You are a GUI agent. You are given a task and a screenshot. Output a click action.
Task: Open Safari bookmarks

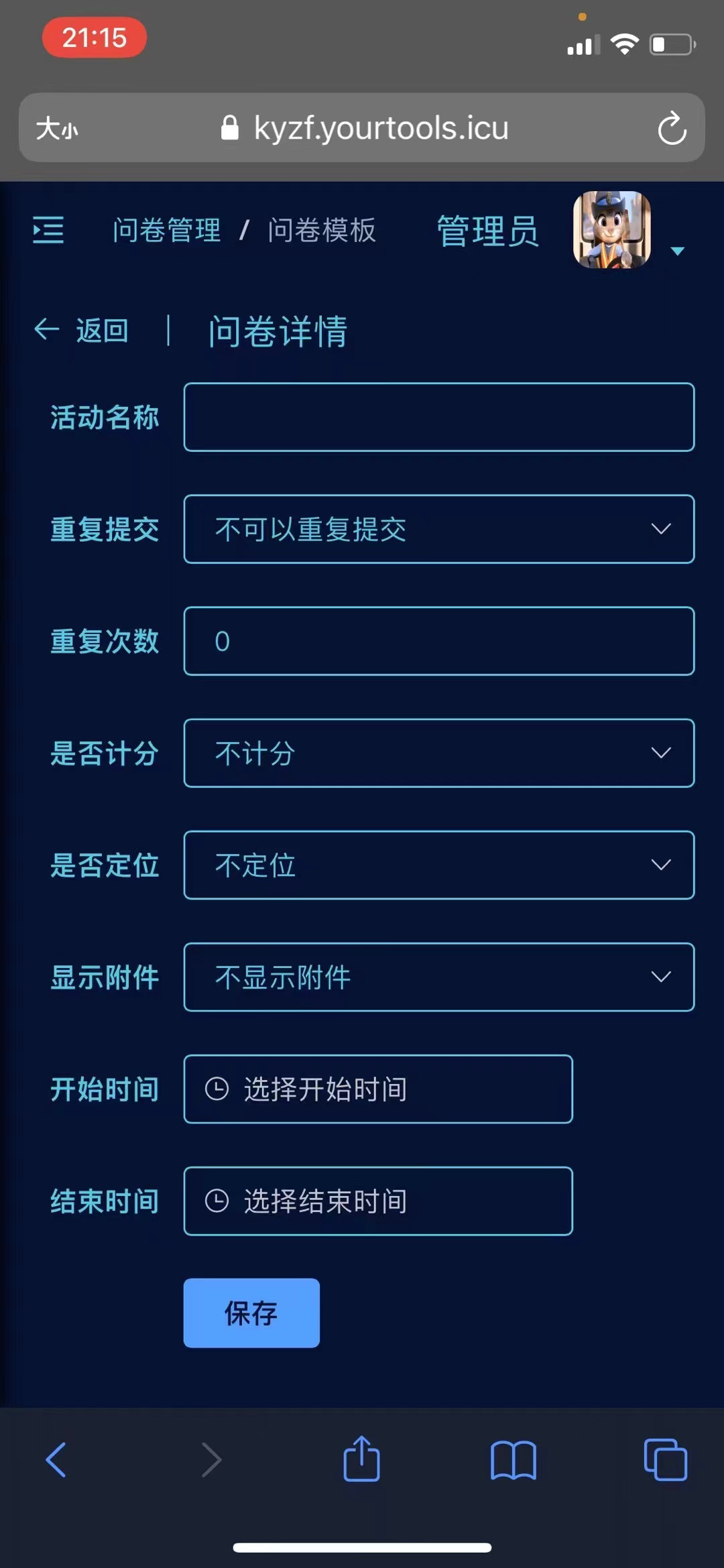pyautogui.click(x=514, y=1459)
